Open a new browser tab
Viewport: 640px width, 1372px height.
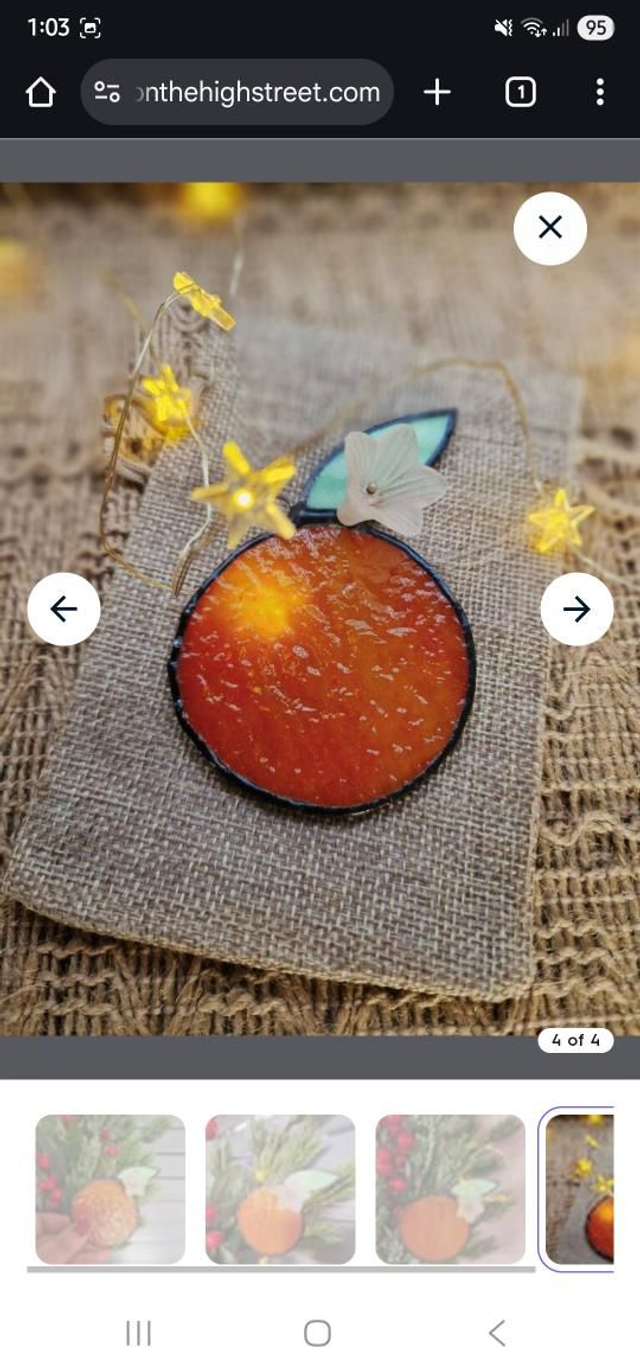(437, 93)
